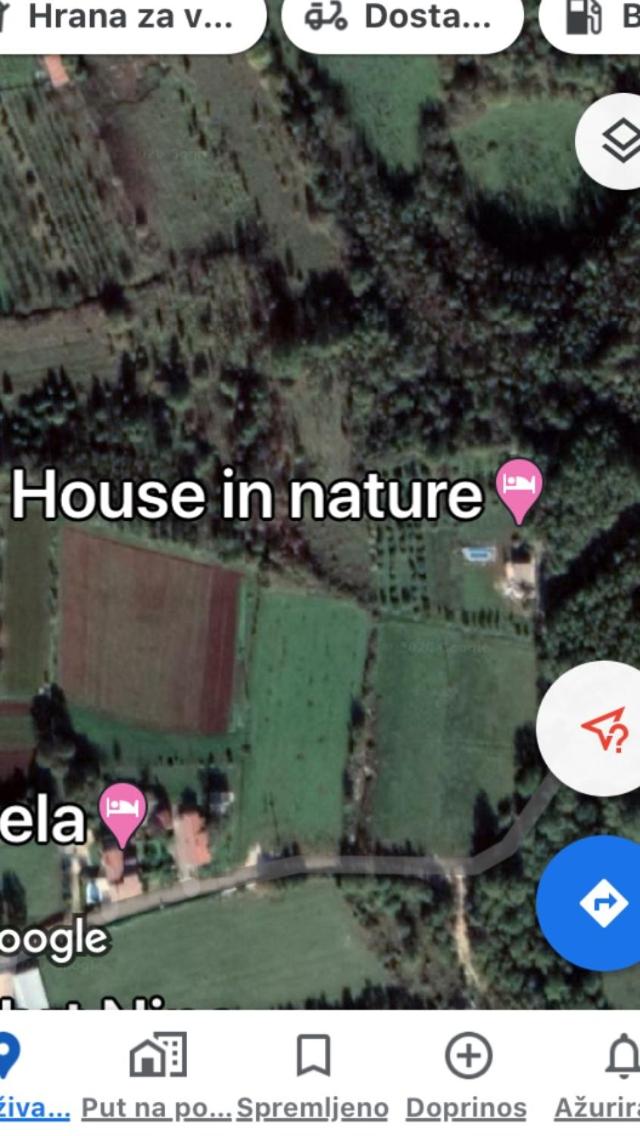
Task: Open the House in nature lodging pin
Action: pos(519,490)
